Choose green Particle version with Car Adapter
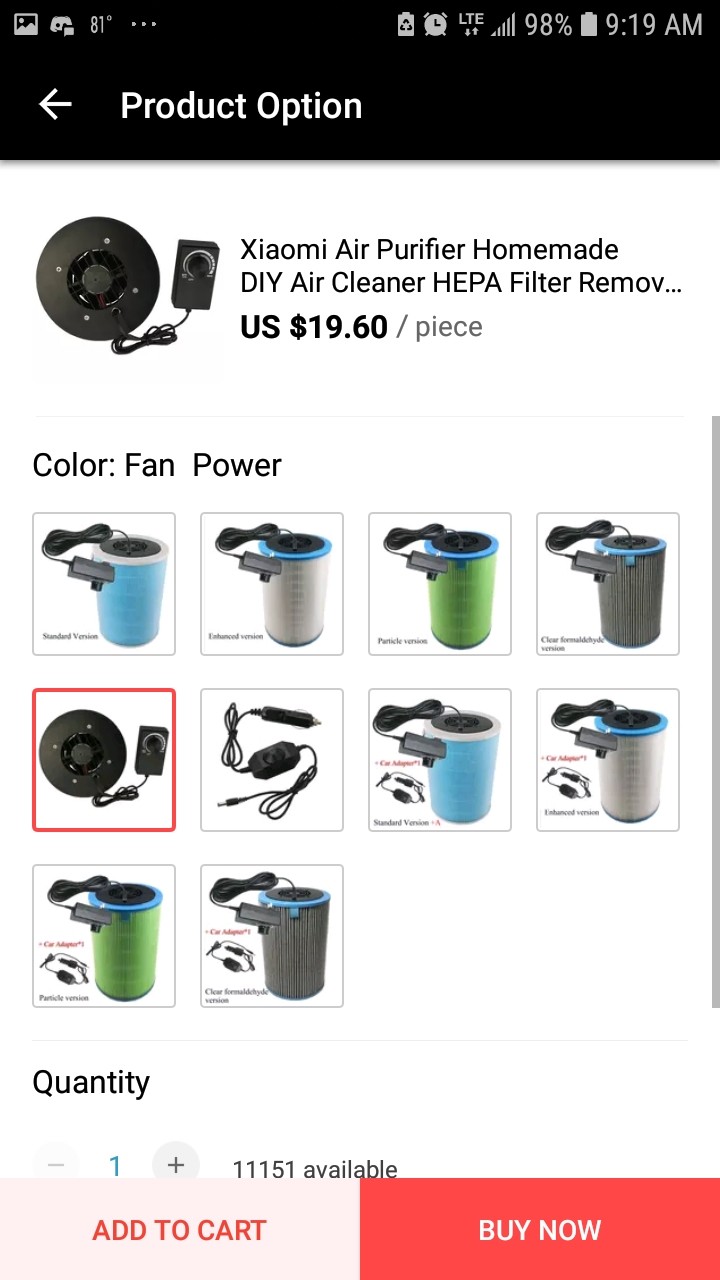The width and height of the screenshot is (720, 1280). coord(104,936)
